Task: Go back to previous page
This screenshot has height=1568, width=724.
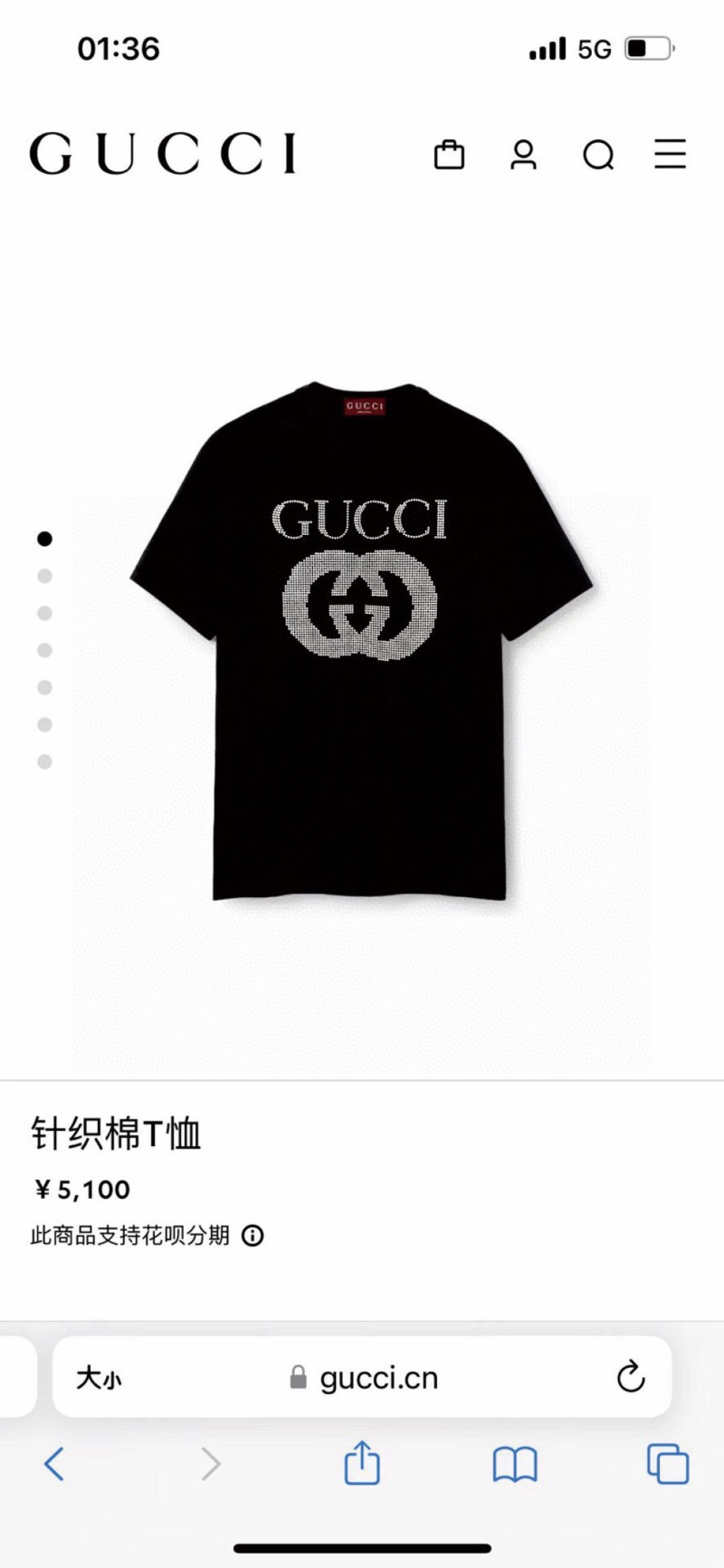Action: pyautogui.click(x=54, y=1464)
